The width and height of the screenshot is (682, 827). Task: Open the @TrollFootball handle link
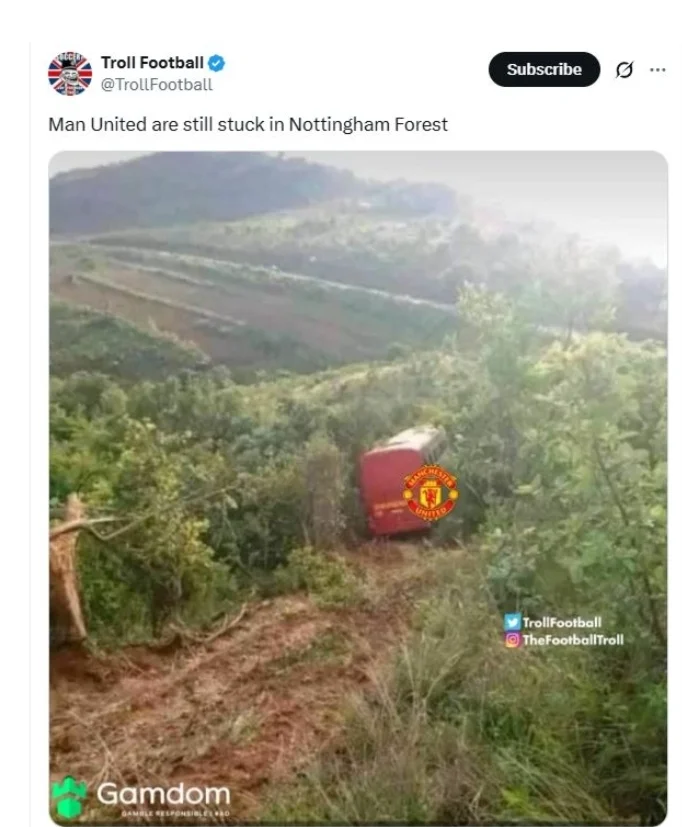click(x=157, y=85)
